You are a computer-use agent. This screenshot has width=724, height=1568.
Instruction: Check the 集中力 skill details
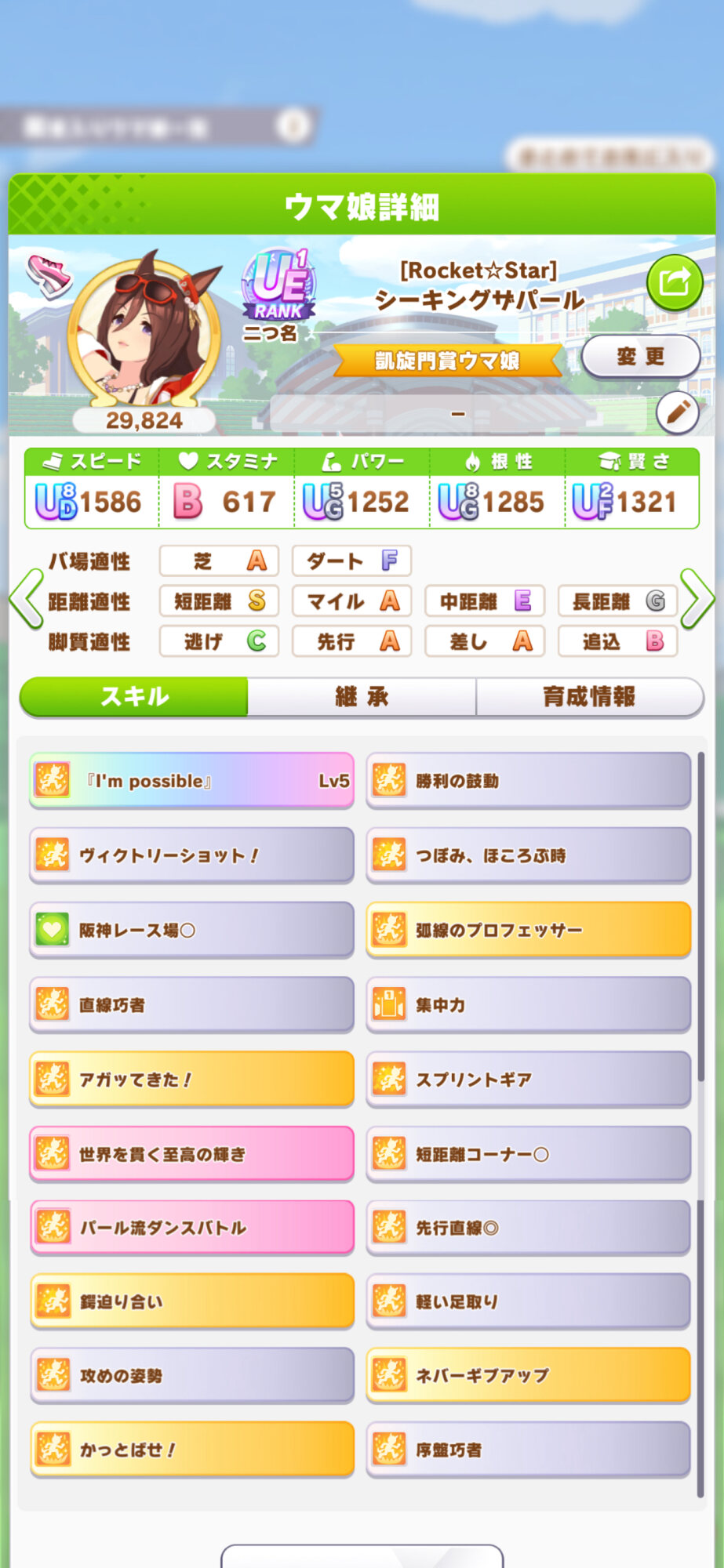coord(528,1004)
